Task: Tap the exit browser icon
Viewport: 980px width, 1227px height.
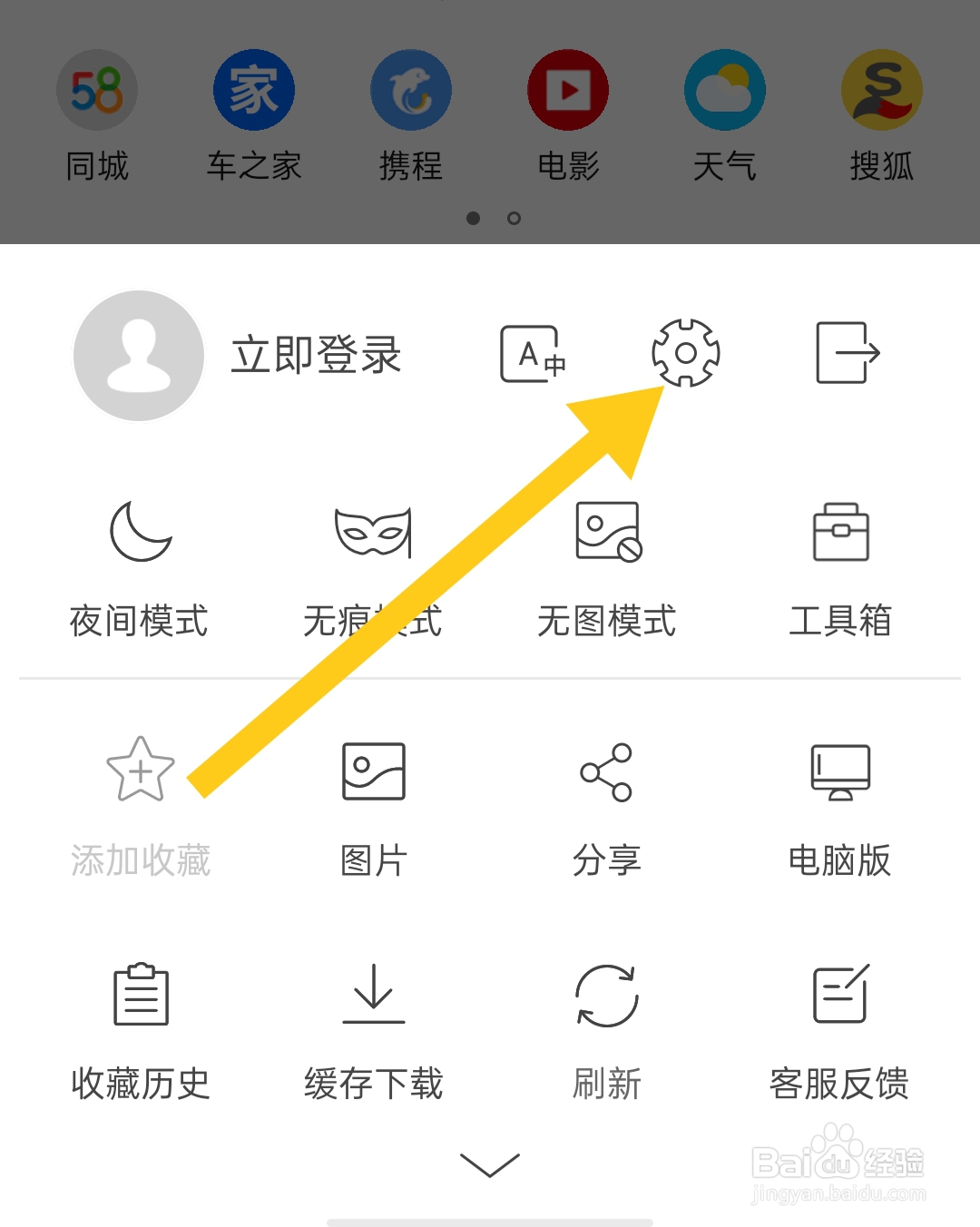Action: pos(846,354)
